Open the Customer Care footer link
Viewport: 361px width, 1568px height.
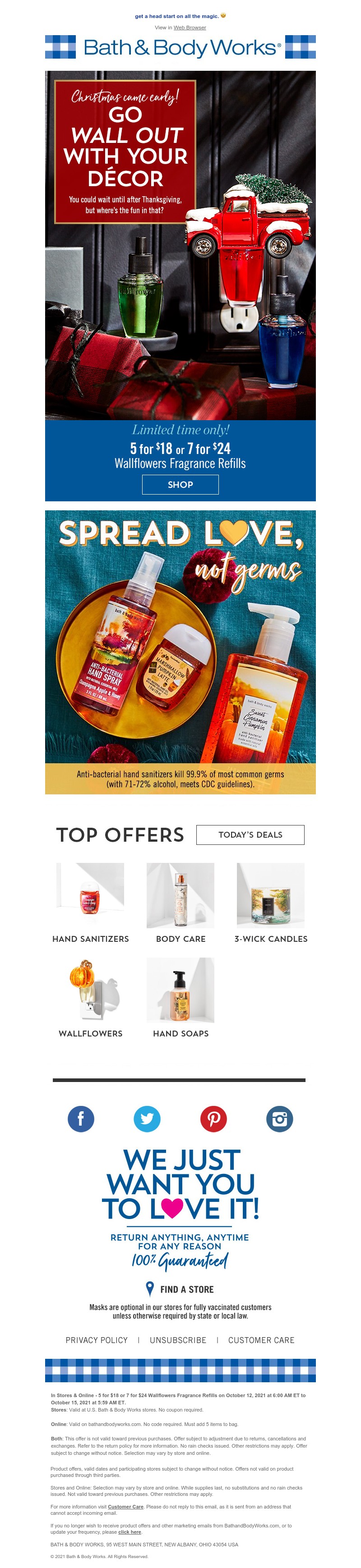[x=261, y=1340]
